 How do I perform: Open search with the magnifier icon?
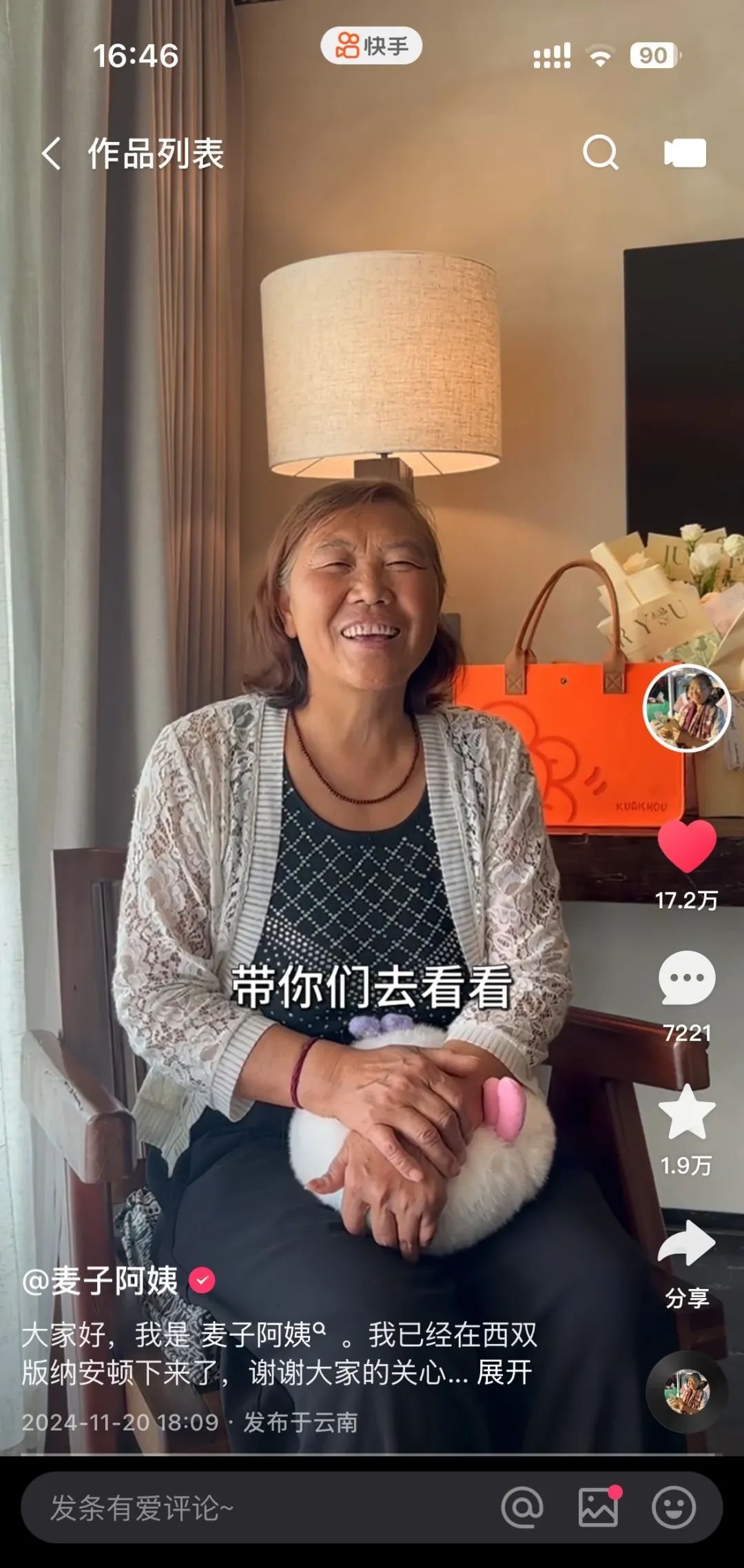tap(600, 152)
